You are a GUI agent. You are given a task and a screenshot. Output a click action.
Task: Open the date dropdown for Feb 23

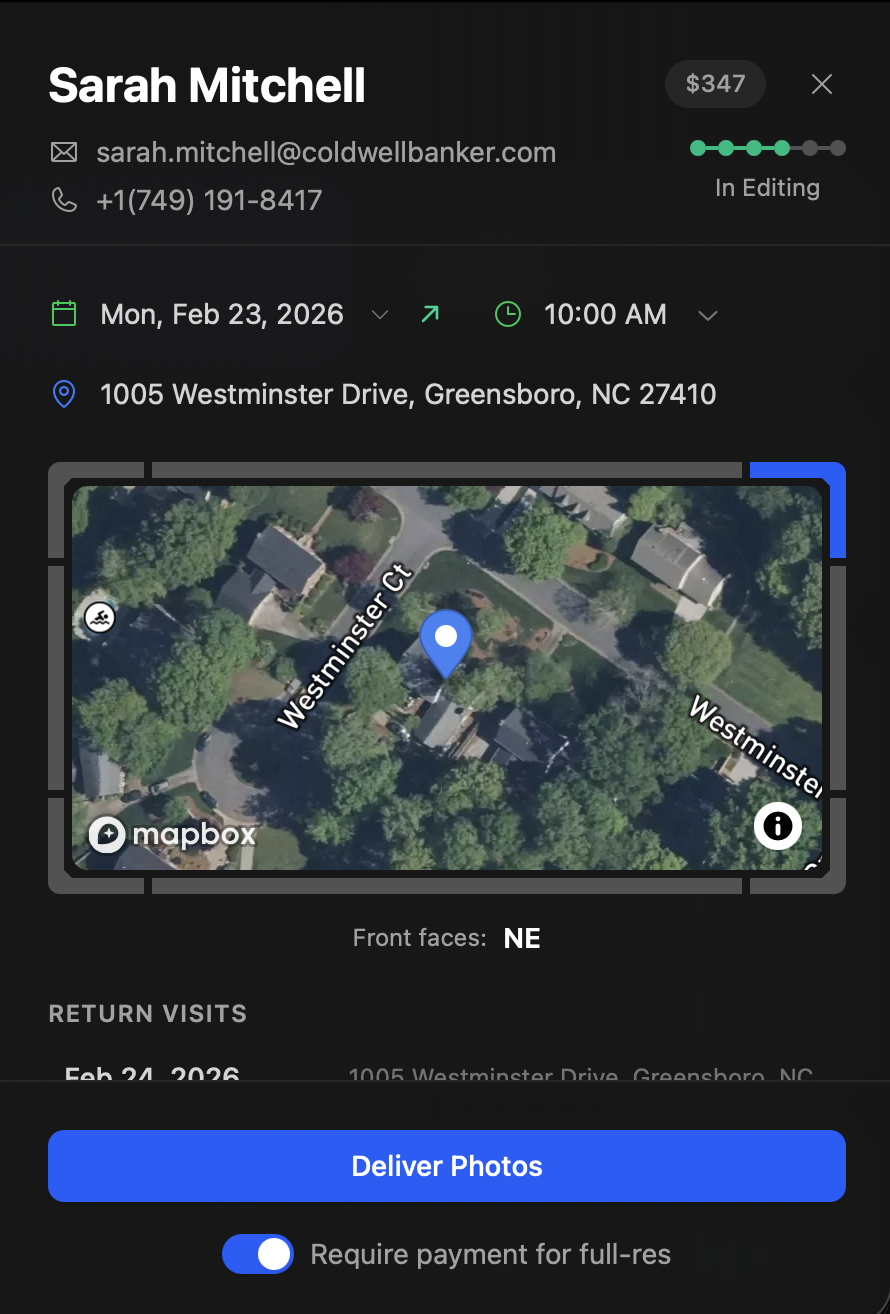click(380, 315)
